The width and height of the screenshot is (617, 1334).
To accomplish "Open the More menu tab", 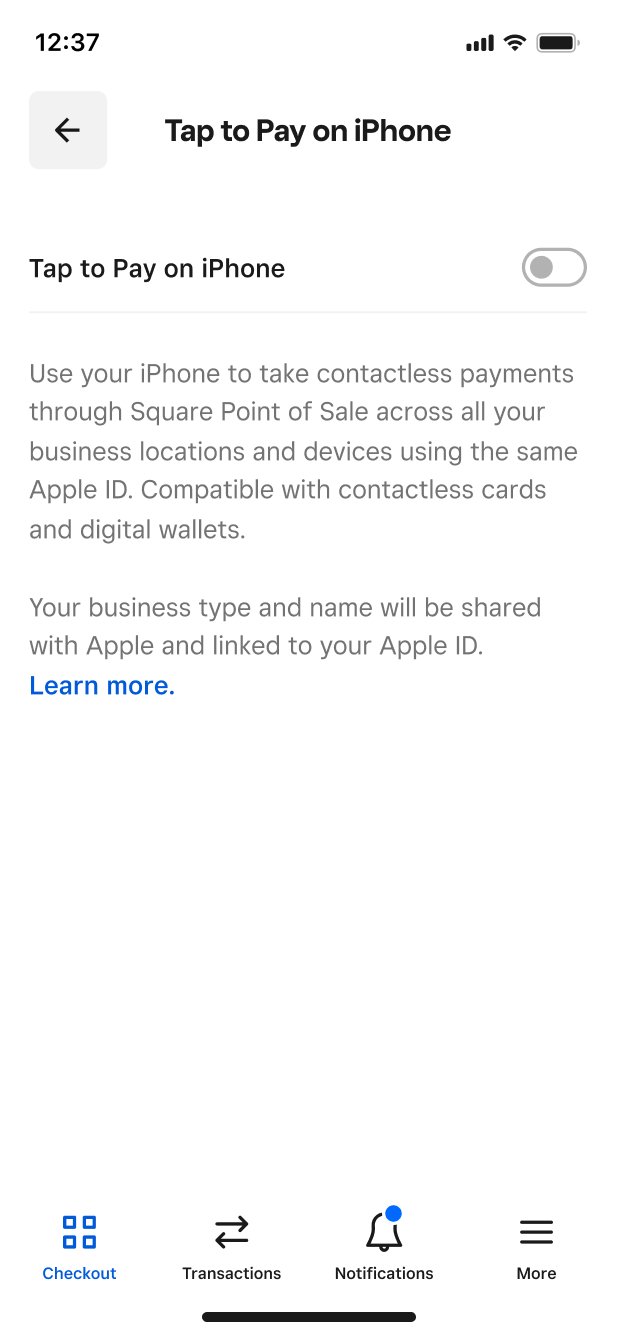I will click(x=536, y=1244).
